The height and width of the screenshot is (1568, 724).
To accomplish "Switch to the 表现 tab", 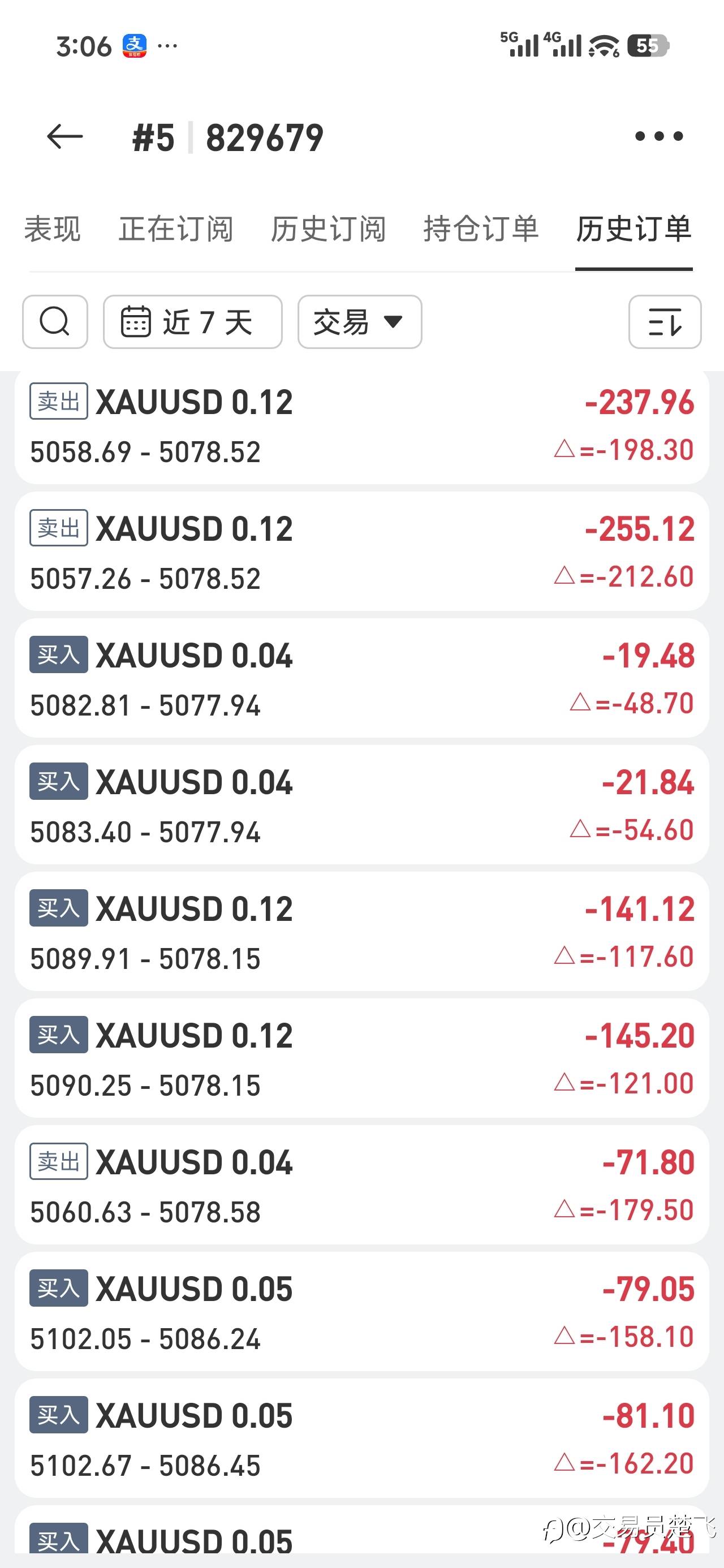I will point(53,229).
